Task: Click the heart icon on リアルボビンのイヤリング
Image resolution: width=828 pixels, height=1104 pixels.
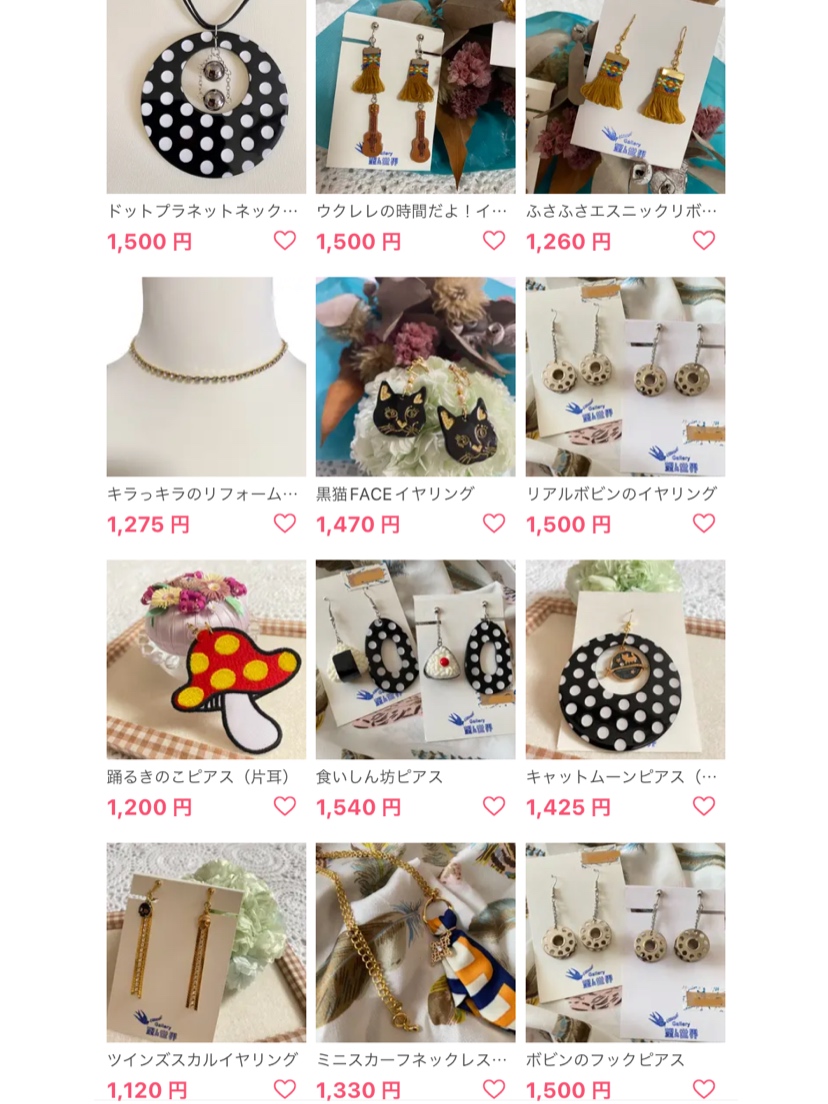Action: click(x=703, y=523)
